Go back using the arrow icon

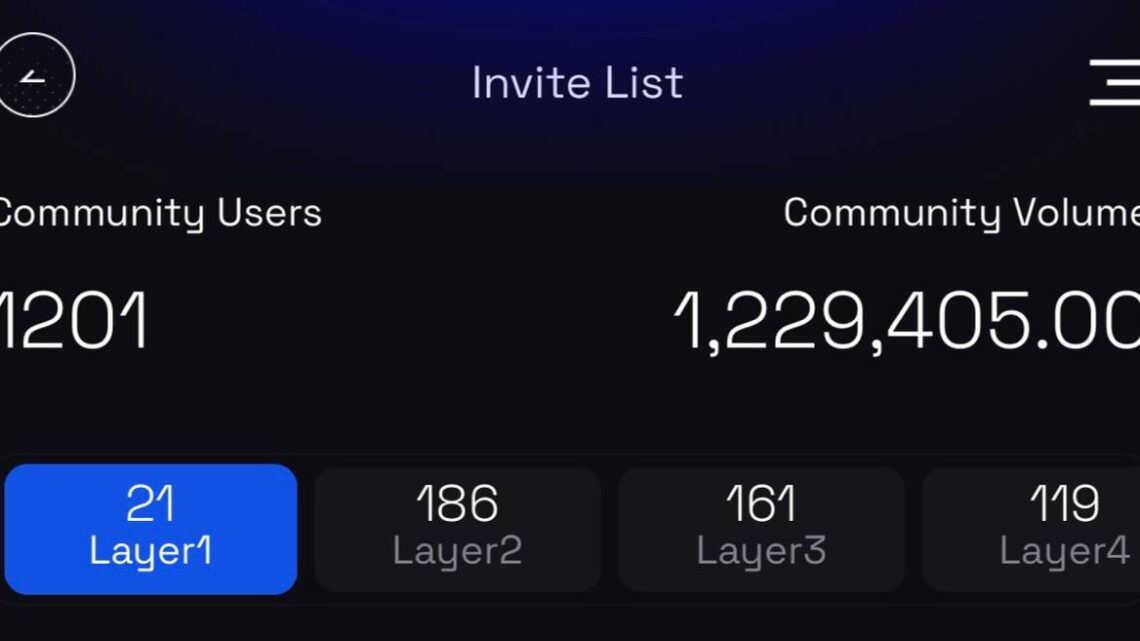(36, 75)
